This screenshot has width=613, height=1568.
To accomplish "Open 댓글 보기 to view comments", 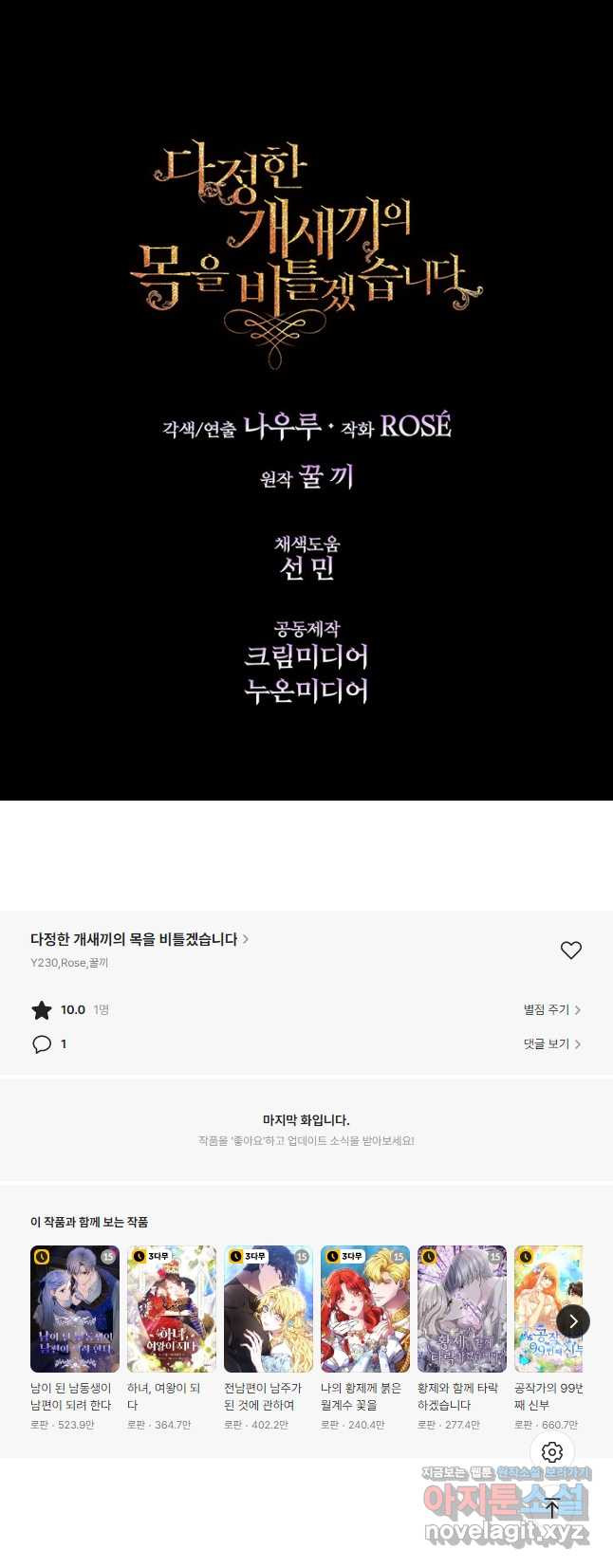I will coord(551,1043).
